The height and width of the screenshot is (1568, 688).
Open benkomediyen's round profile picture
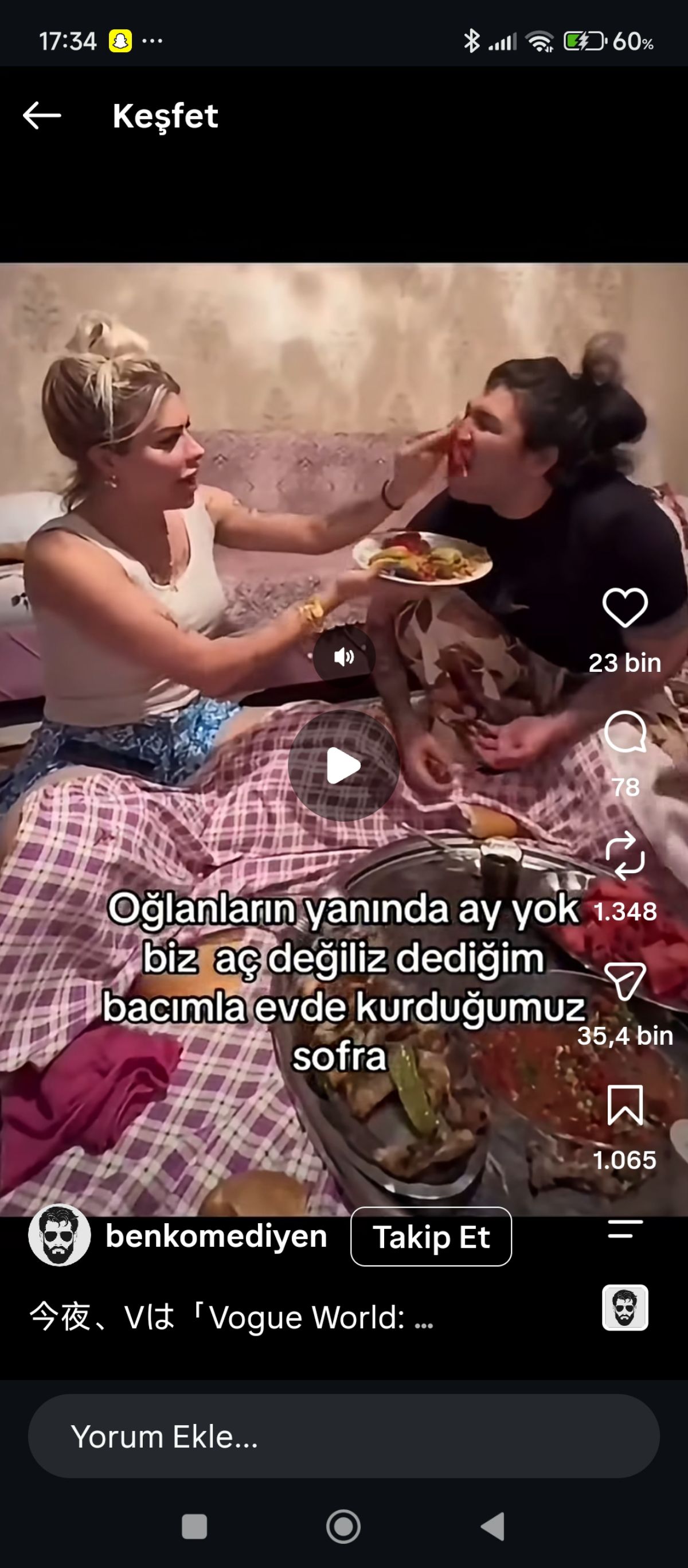[x=59, y=1236]
